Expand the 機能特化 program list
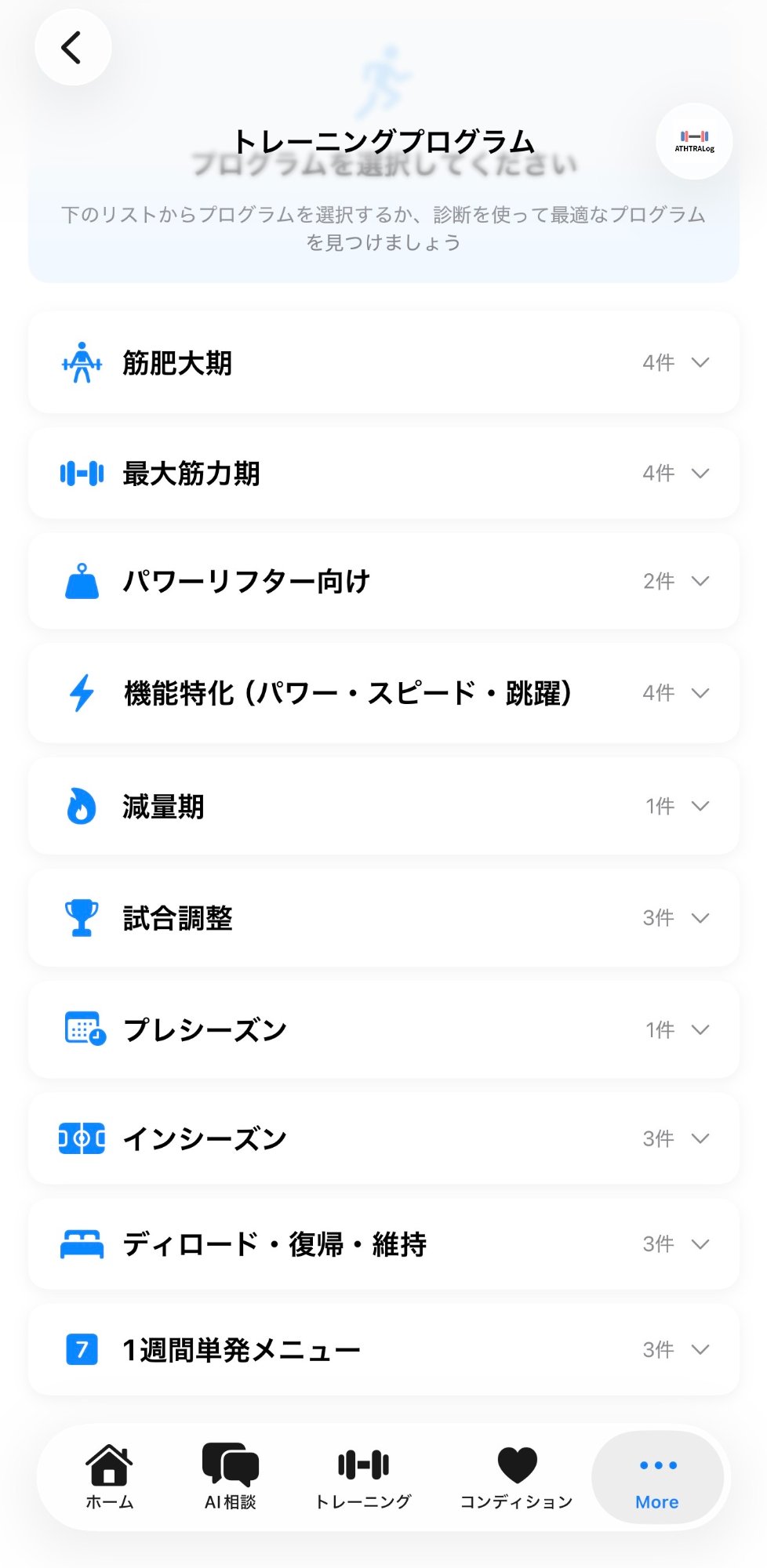The height and width of the screenshot is (1568, 767). [x=699, y=693]
